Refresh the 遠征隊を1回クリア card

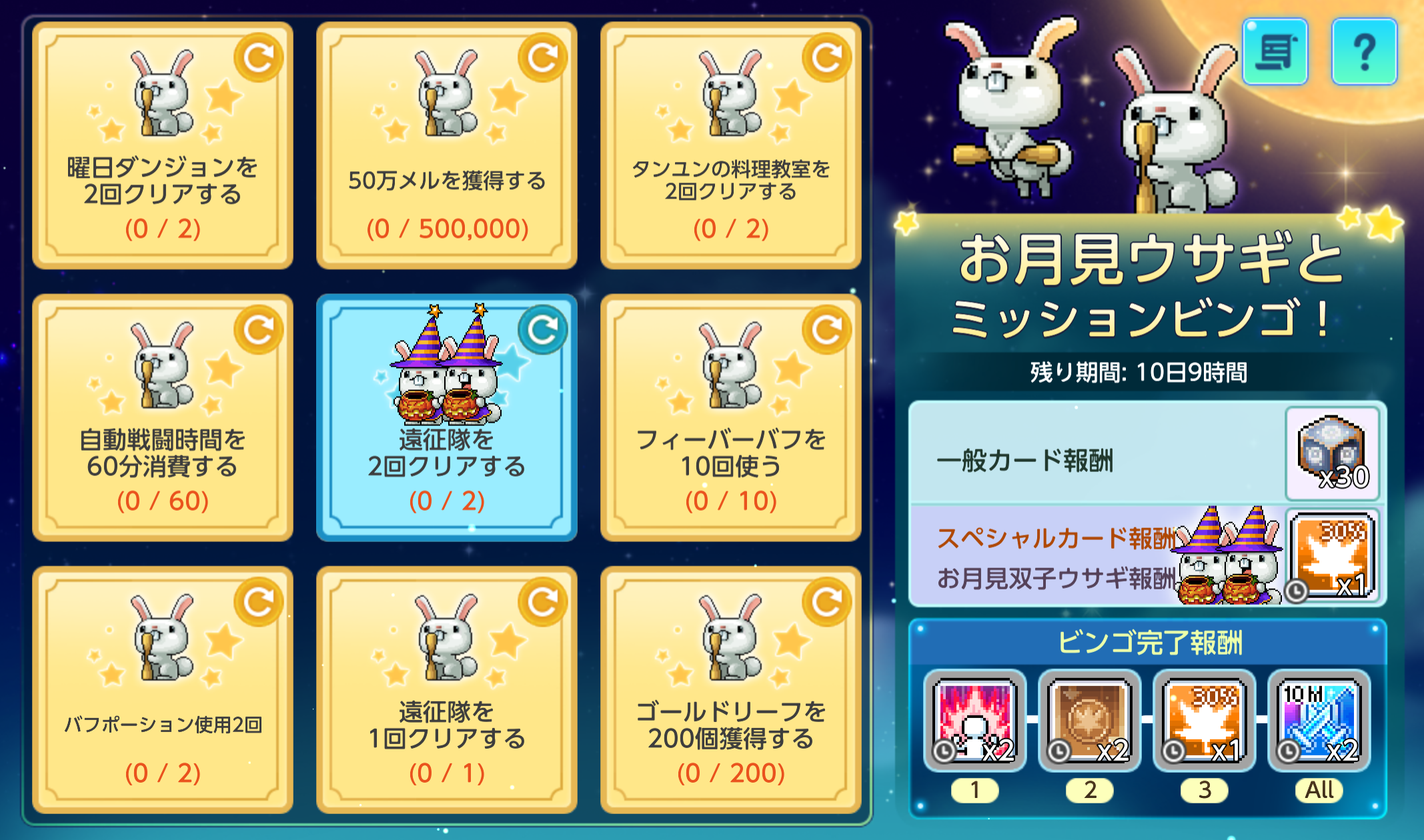pyautogui.click(x=542, y=603)
